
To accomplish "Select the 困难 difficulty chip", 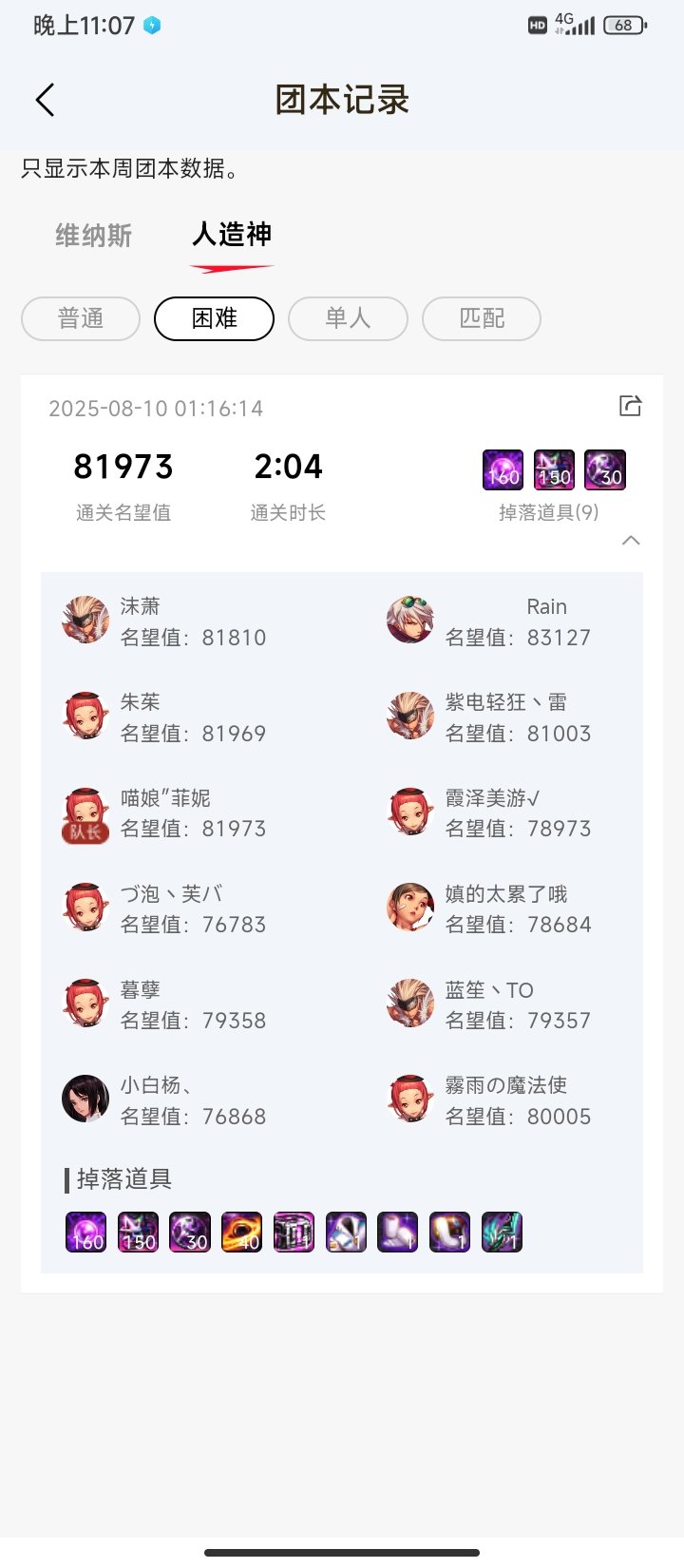I will (214, 318).
